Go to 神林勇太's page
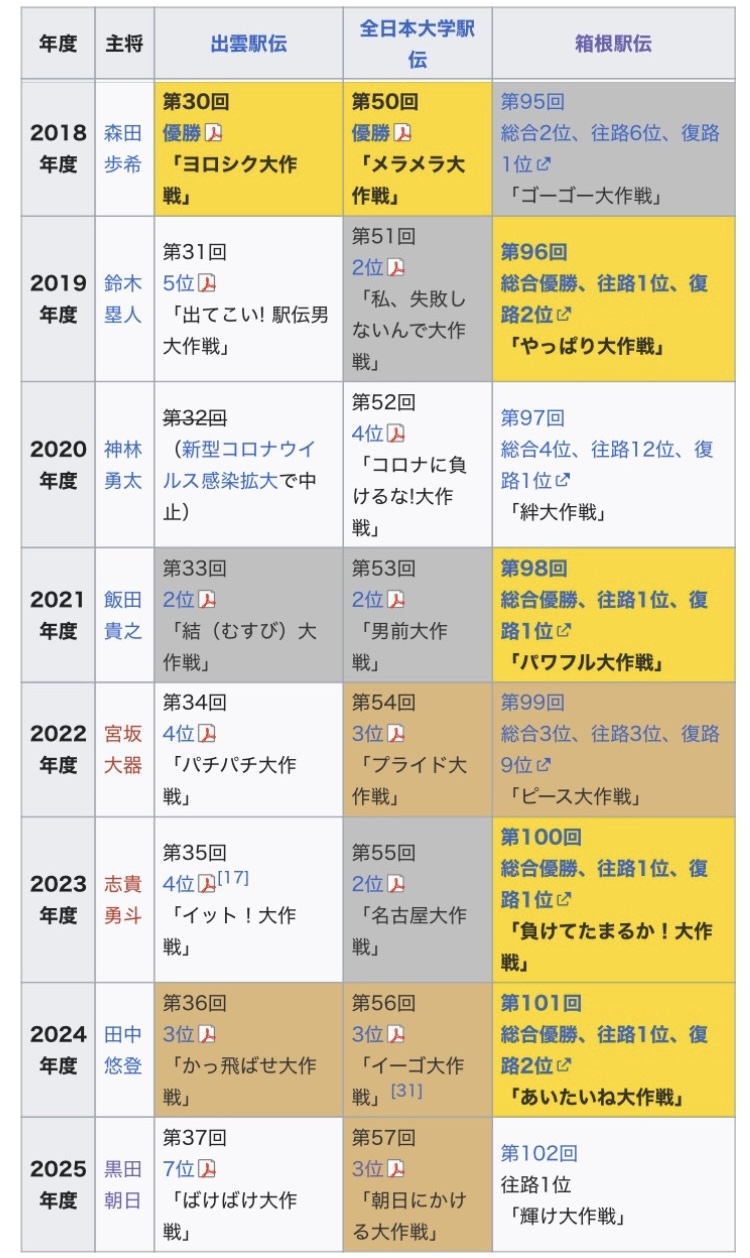 (x=123, y=464)
